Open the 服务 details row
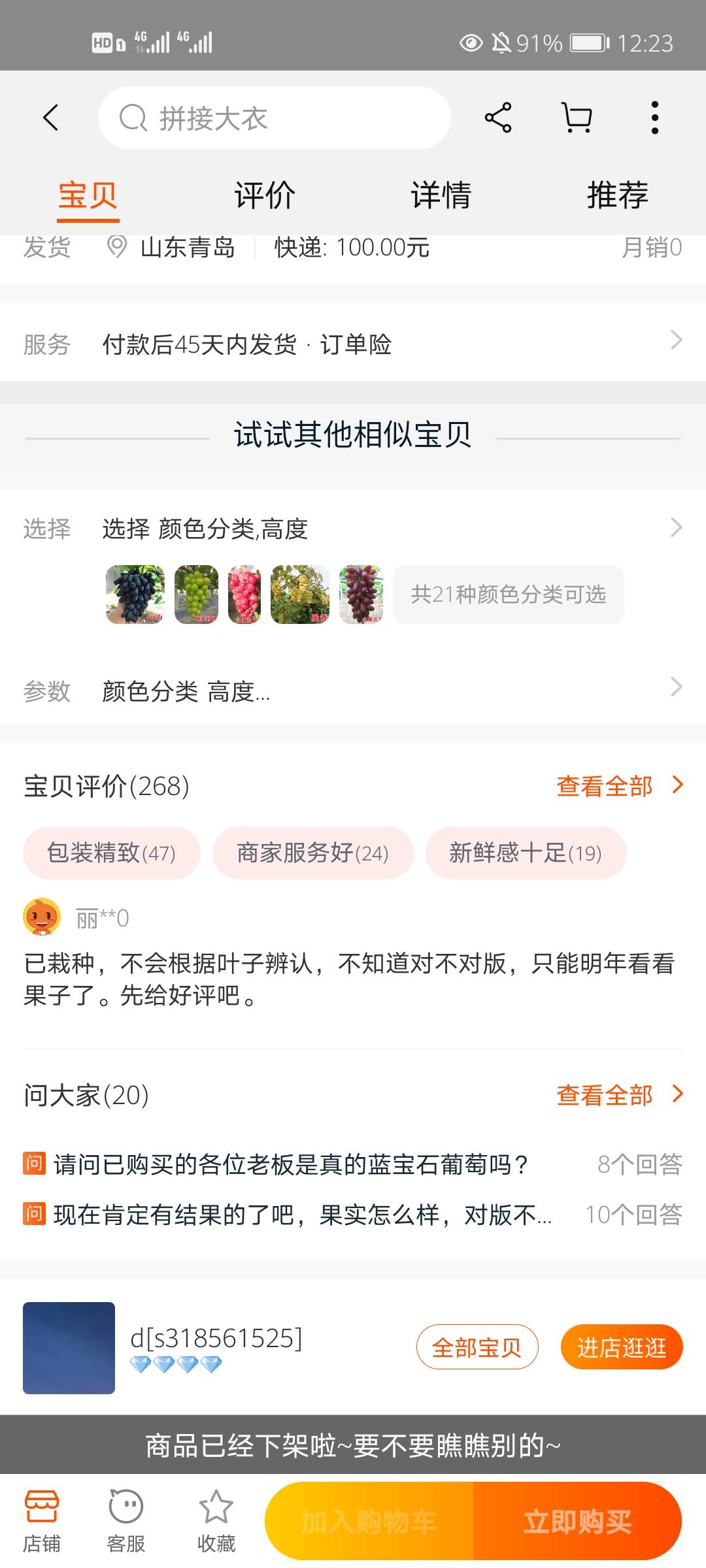Image resolution: width=706 pixels, height=1568 pixels. [353, 344]
